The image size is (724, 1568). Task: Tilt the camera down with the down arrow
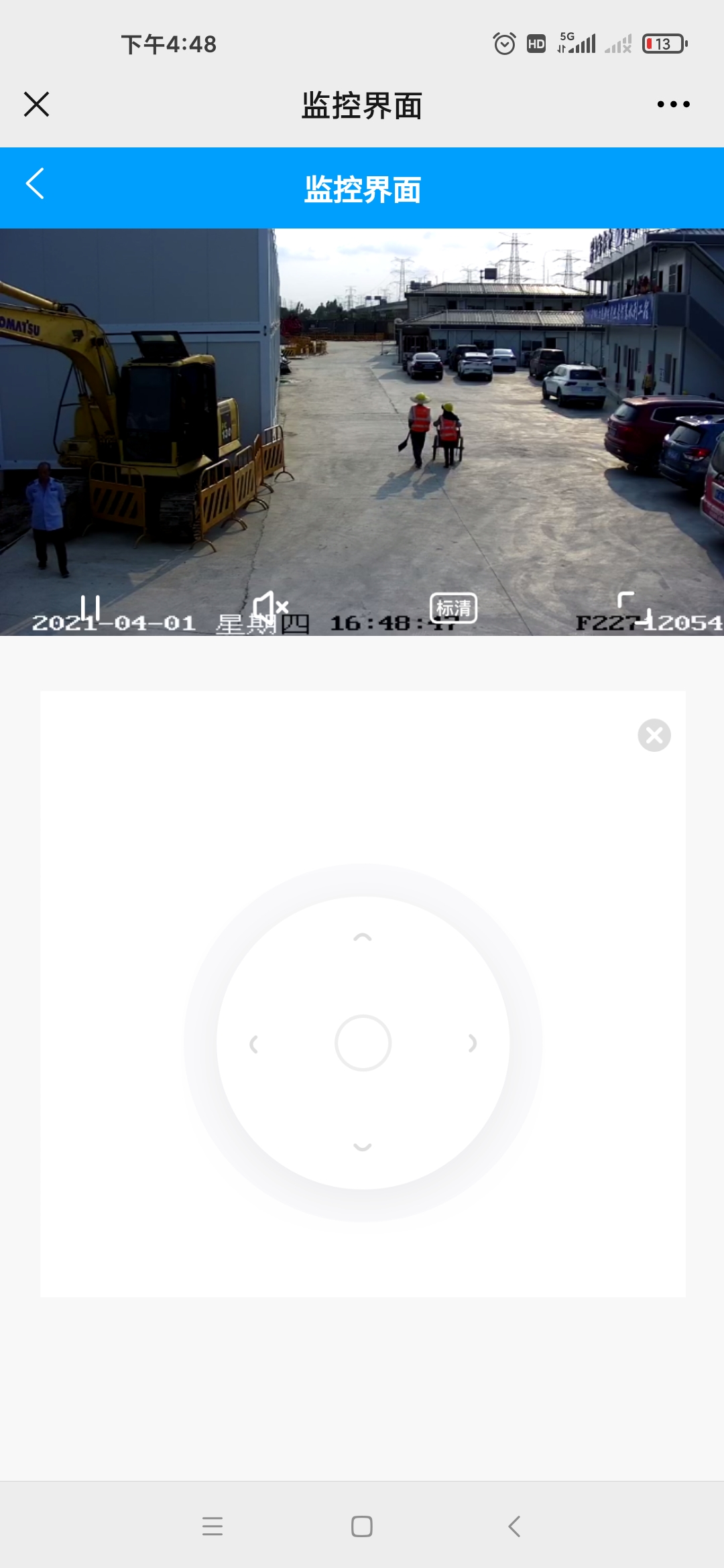[363, 1147]
